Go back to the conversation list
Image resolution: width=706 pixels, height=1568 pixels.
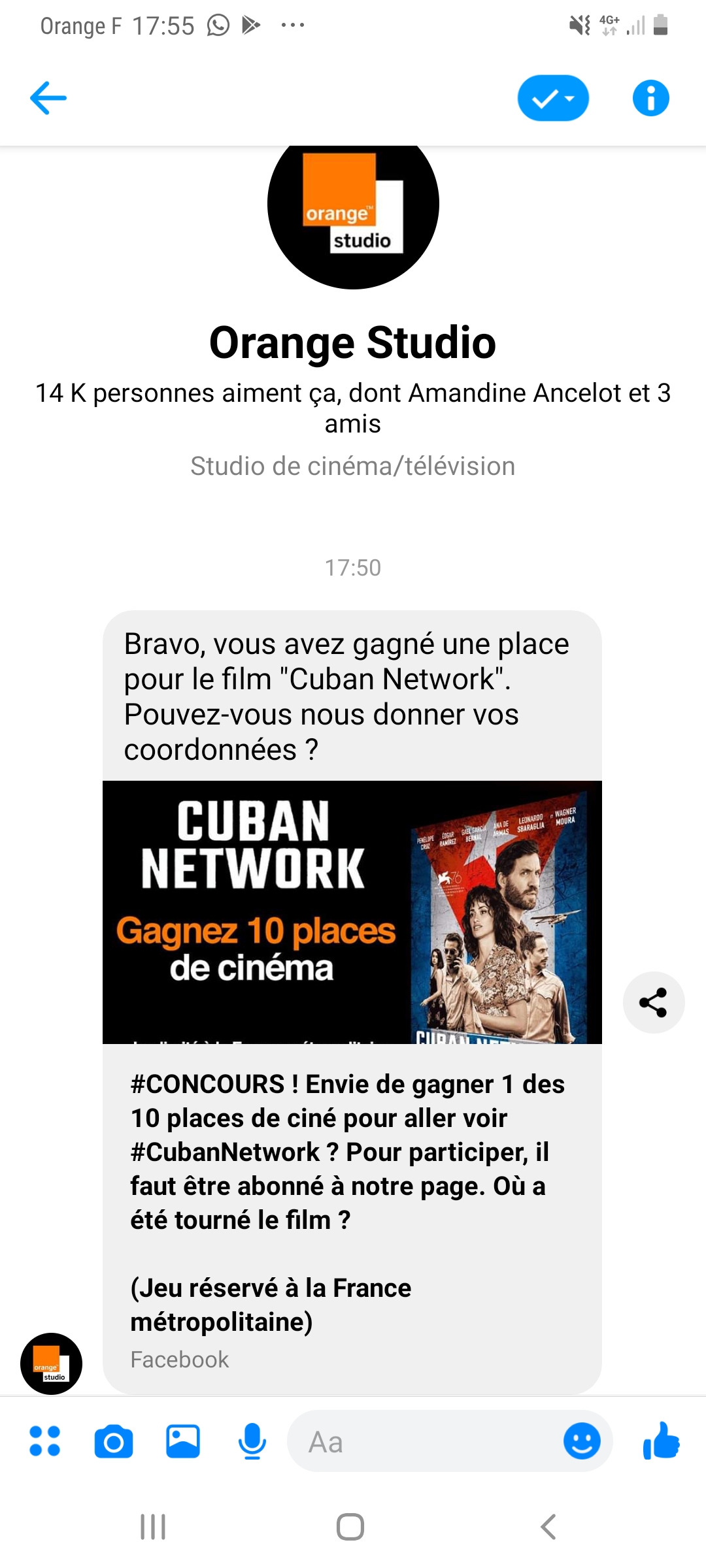point(48,98)
